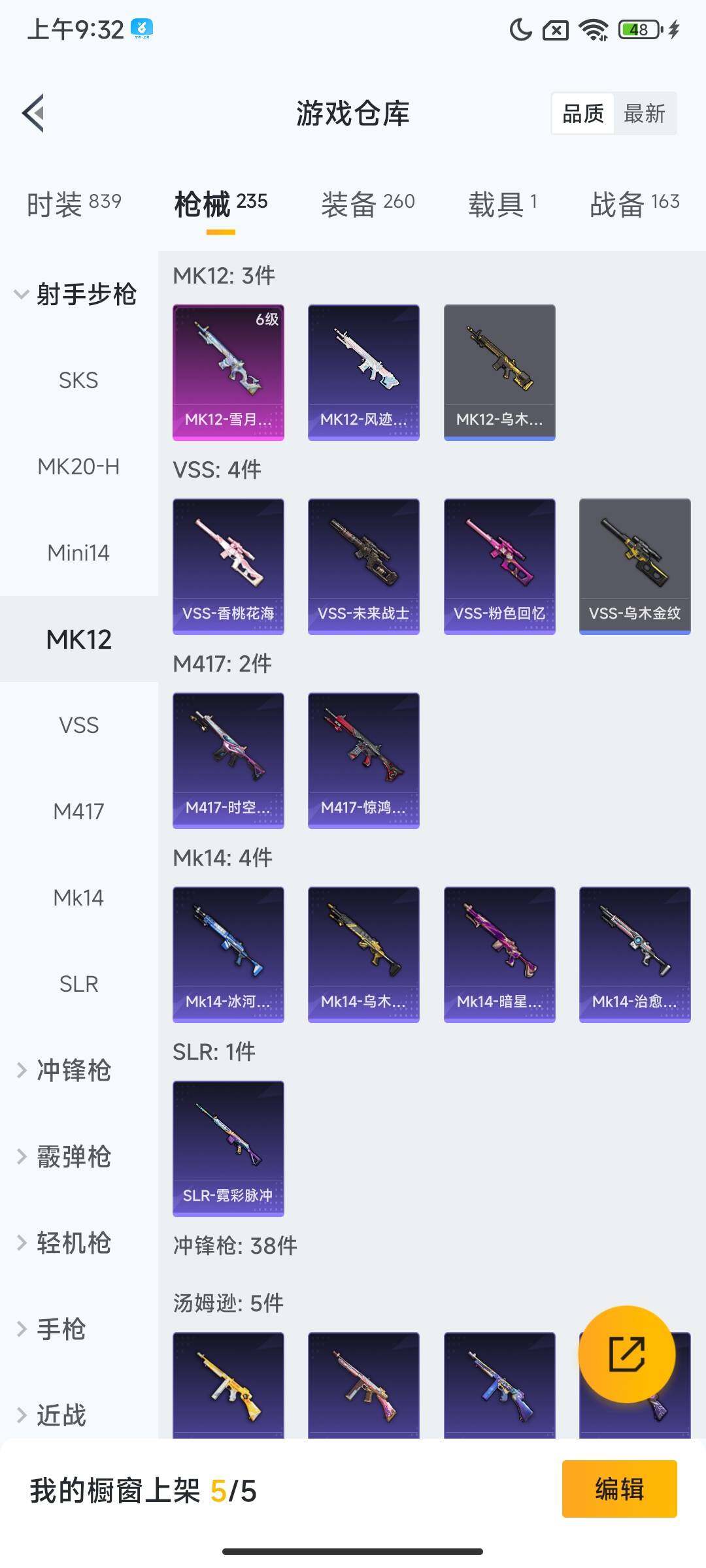Image resolution: width=706 pixels, height=1568 pixels.
Task: Edit my showcase with 编辑
Action: (x=619, y=1489)
